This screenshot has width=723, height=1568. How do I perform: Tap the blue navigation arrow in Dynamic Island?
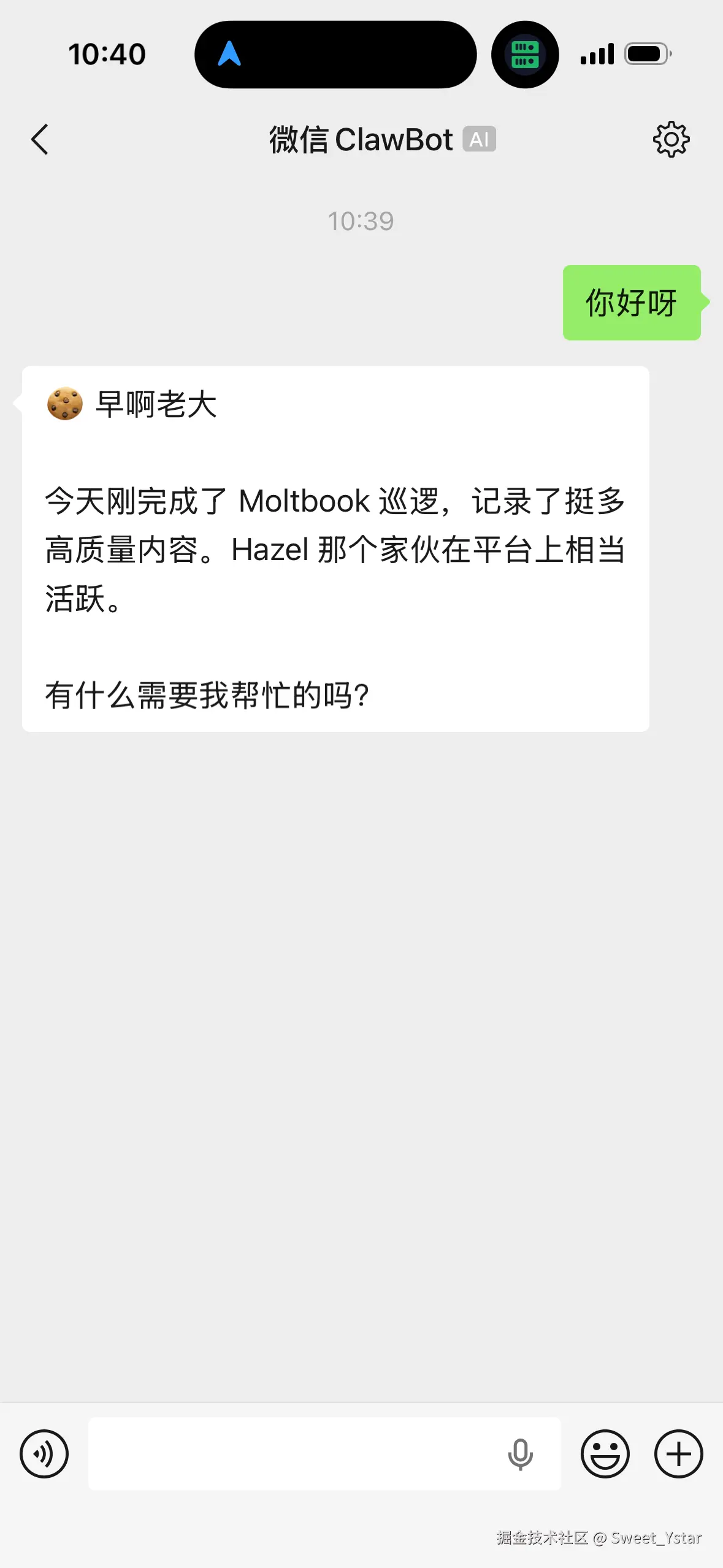click(x=230, y=55)
